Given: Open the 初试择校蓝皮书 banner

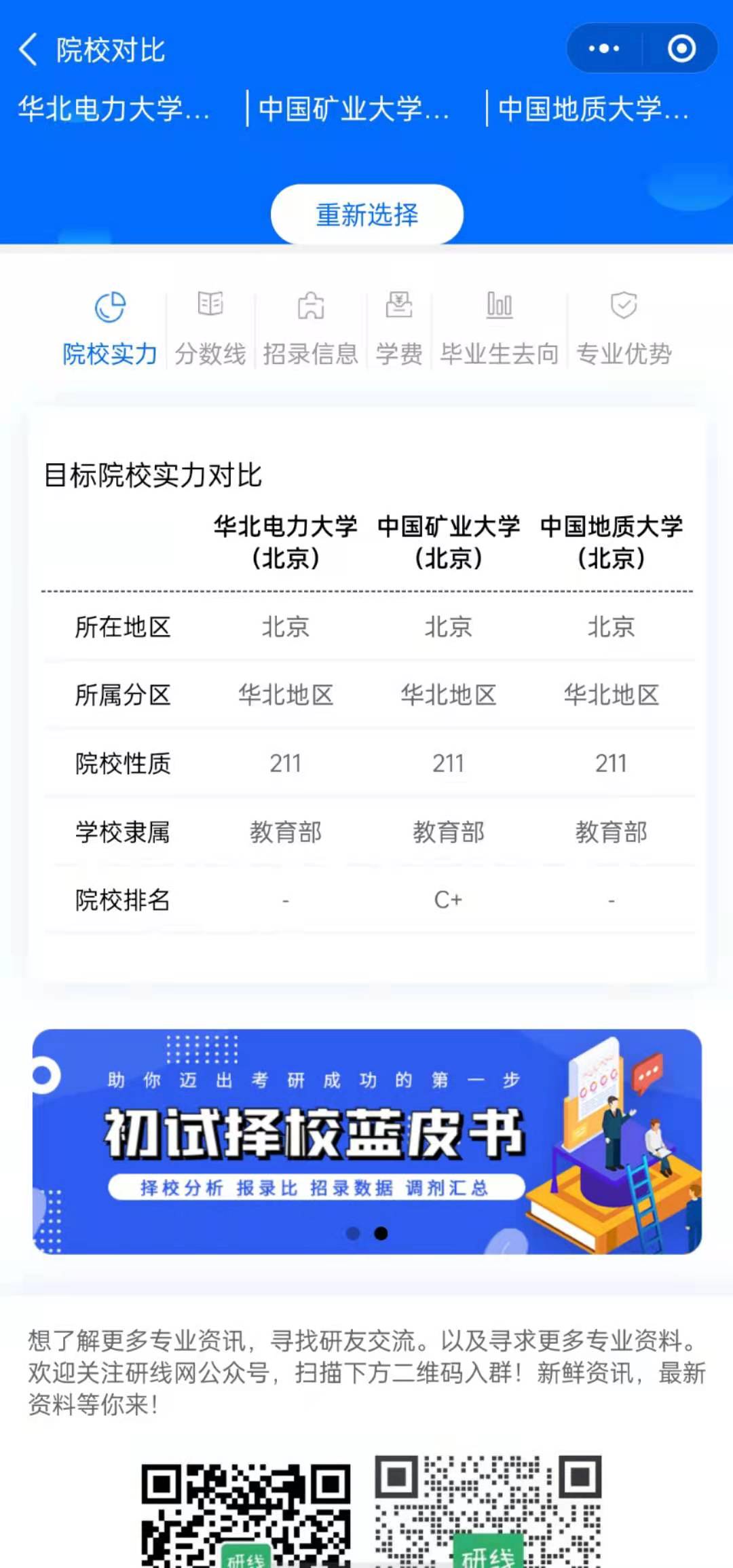Looking at the screenshot, I should 366,1141.
